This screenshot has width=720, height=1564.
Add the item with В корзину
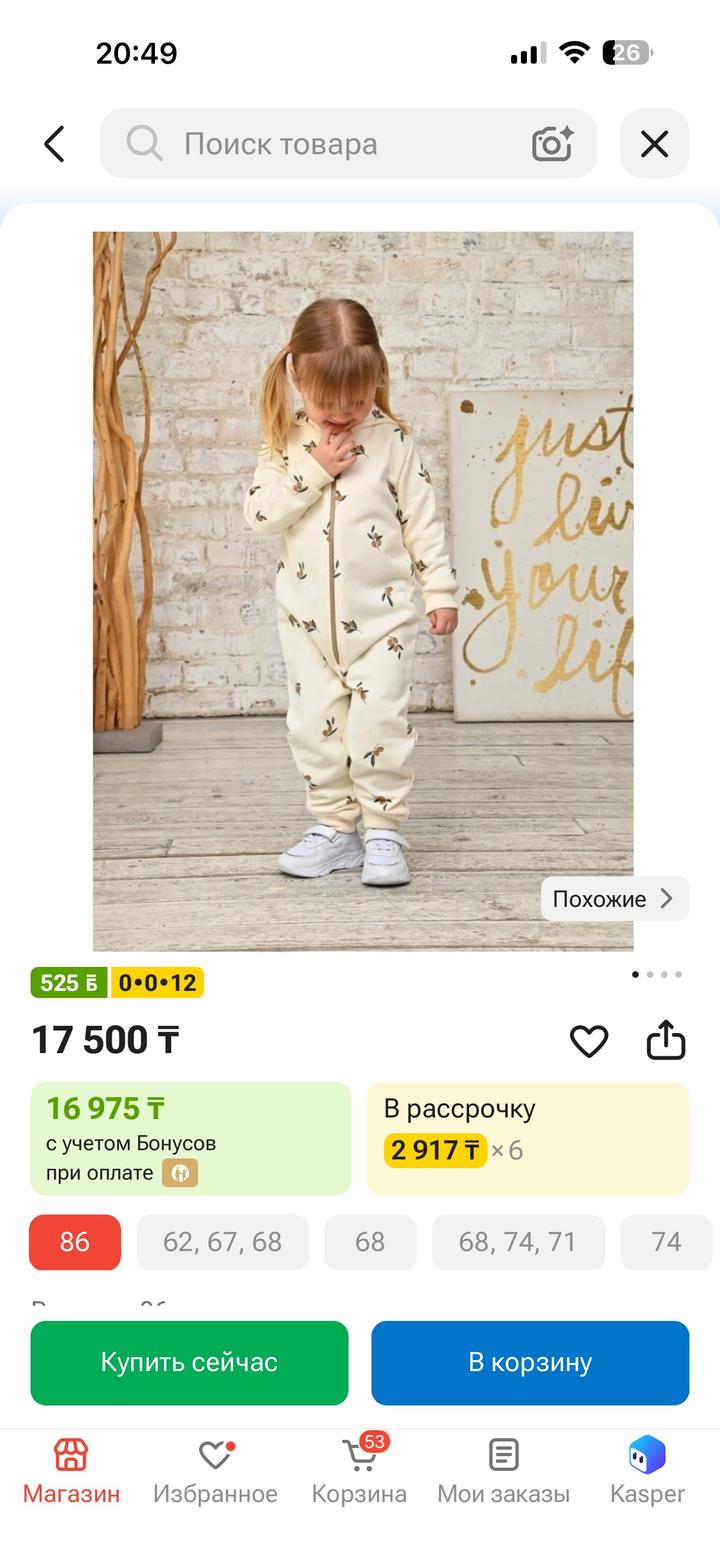pyautogui.click(x=530, y=1363)
